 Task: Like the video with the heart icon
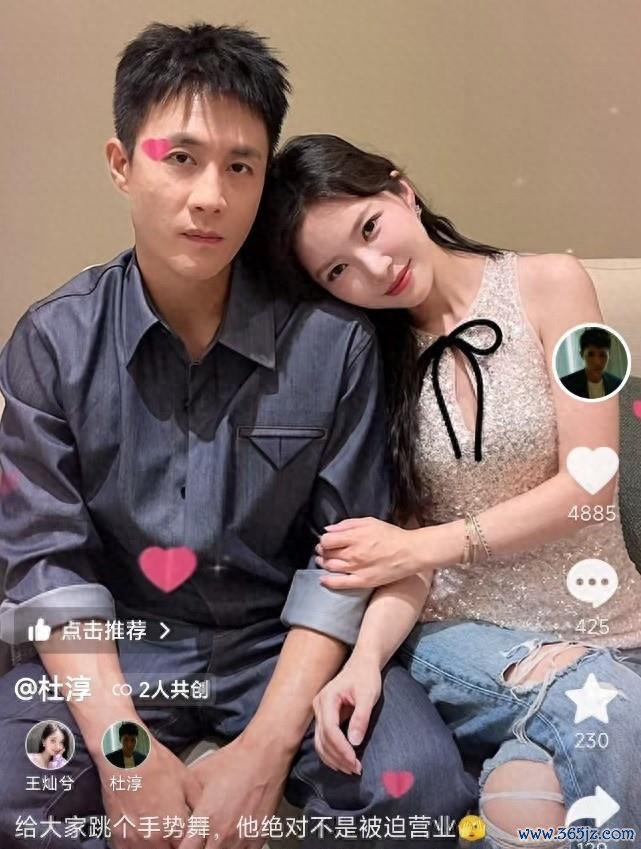tap(592, 469)
